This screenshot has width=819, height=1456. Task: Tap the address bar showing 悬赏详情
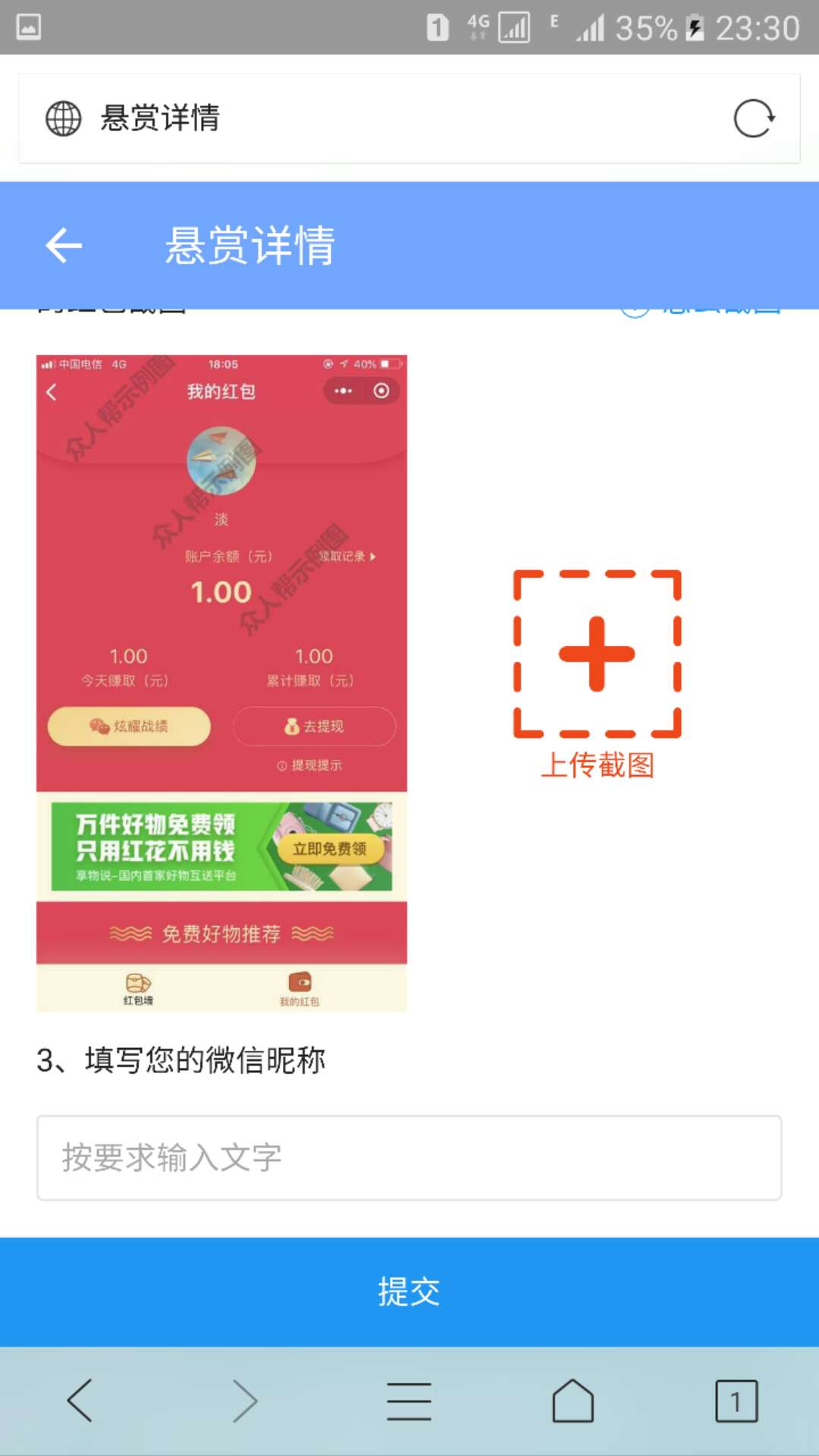(x=379, y=118)
